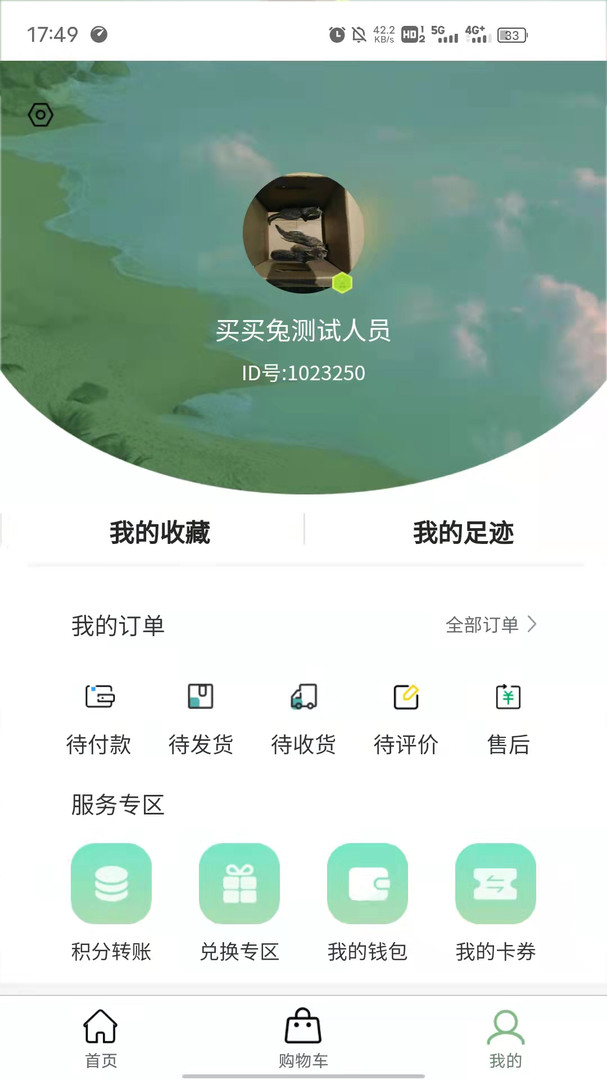This screenshot has width=607, height=1080.
Task: Switch to the 购物车 cart tab
Action: (303, 1038)
